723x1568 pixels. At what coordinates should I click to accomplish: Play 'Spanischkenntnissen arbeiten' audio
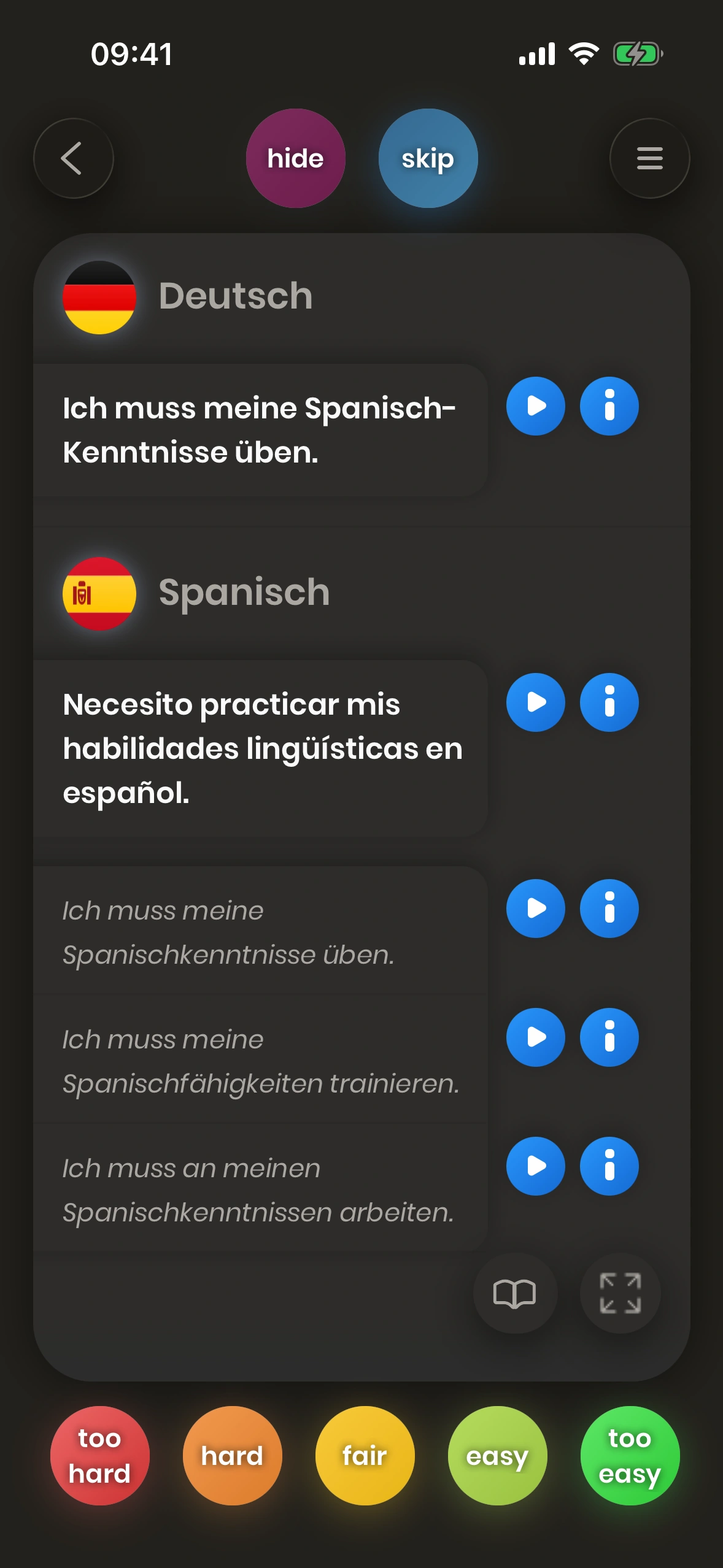(x=535, y=1166)
